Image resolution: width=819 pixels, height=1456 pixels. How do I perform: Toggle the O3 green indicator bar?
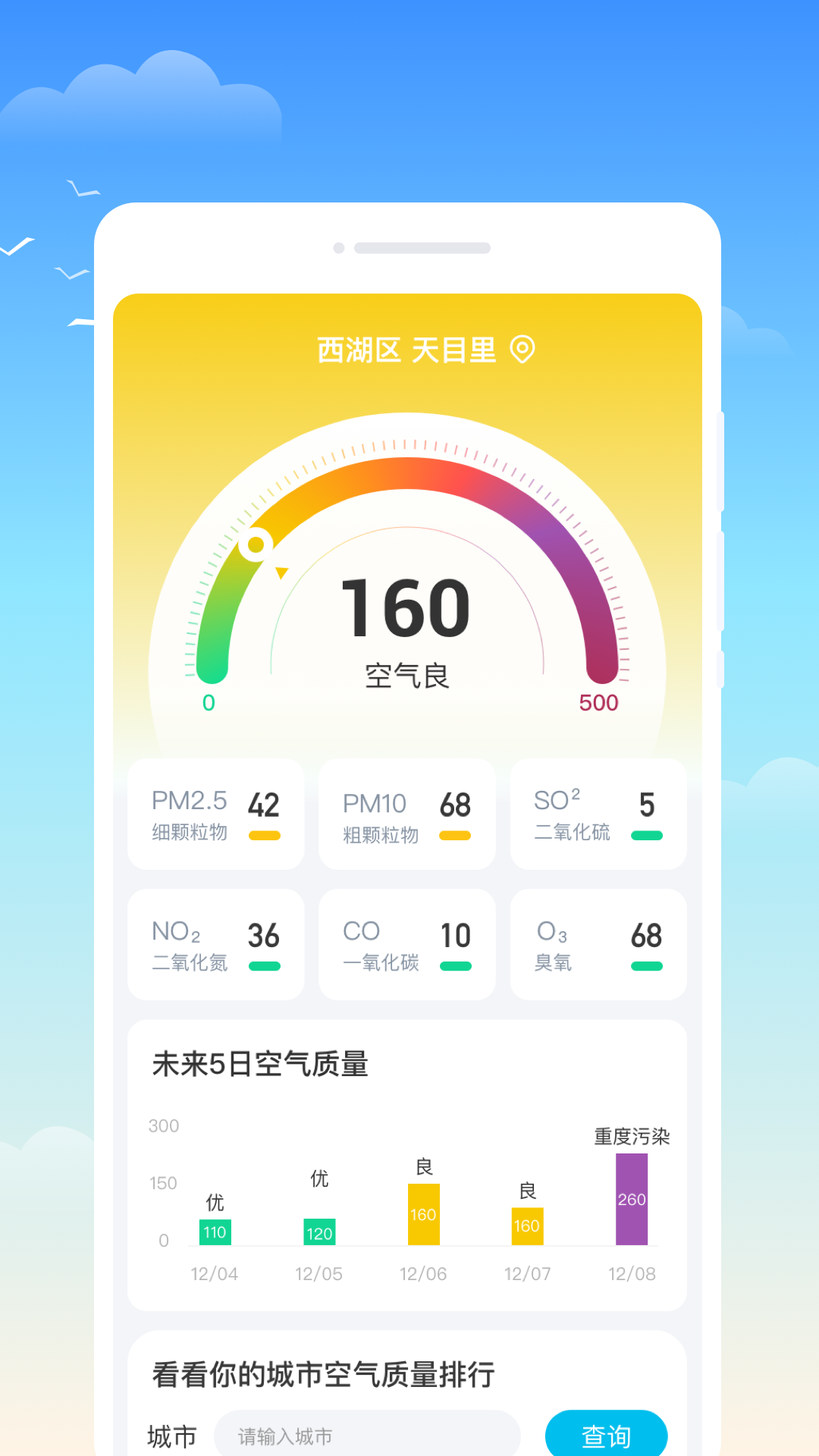[x=646, y=968]
